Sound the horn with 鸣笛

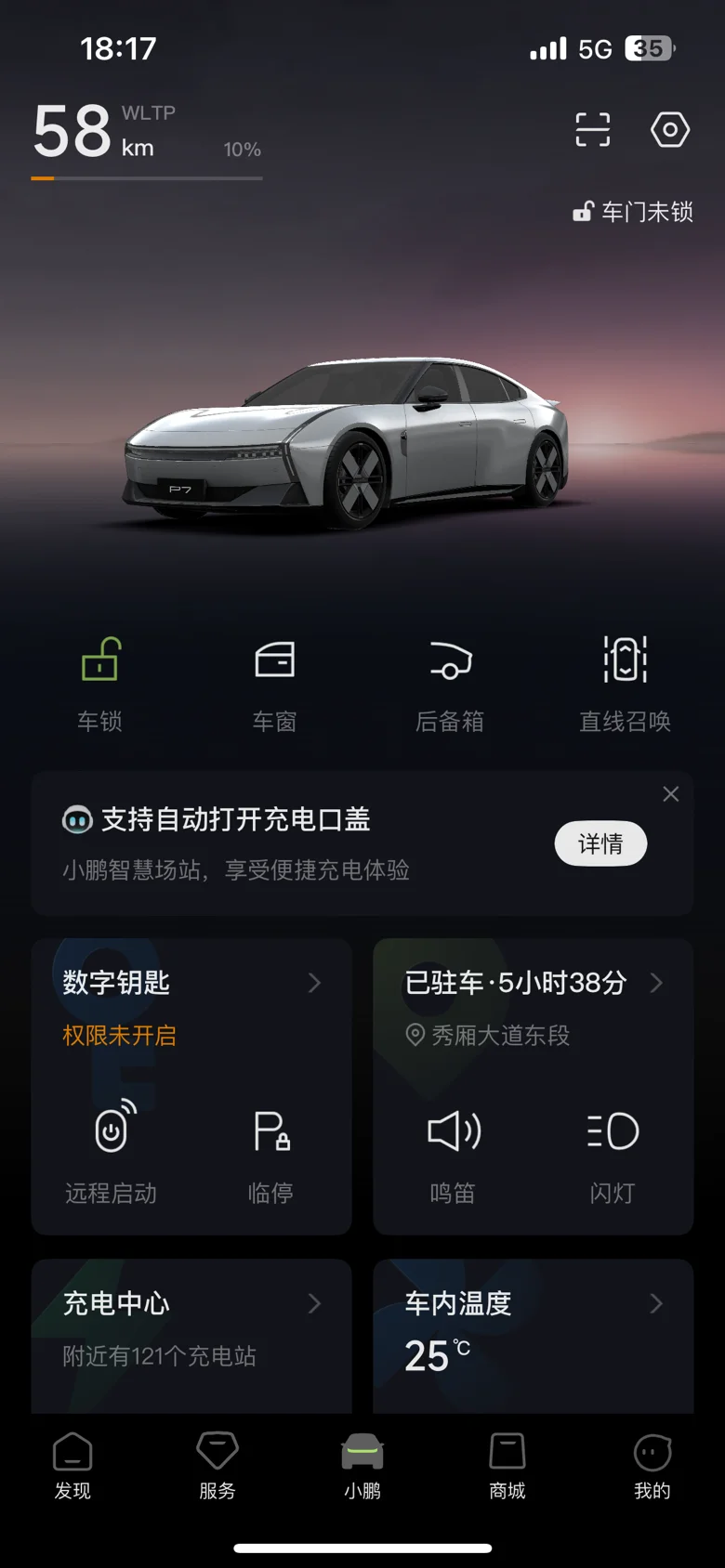453,1152
